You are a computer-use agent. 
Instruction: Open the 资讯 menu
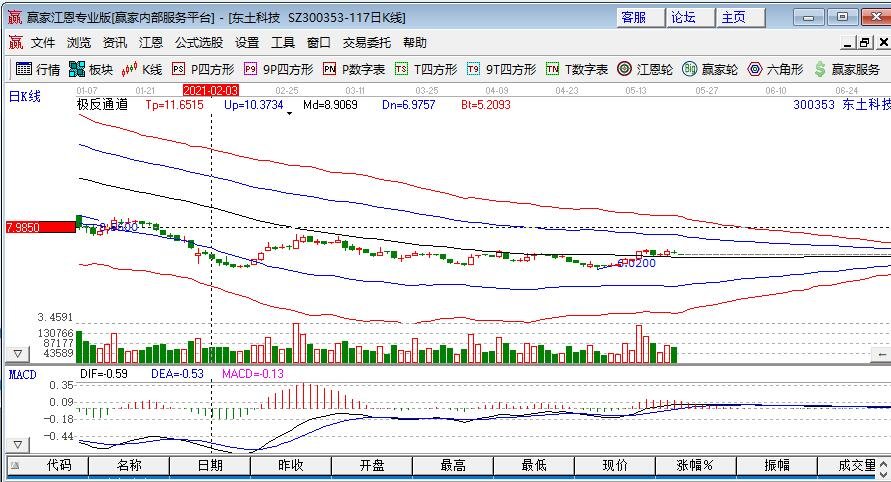pyautogui.click(x=115, y=43)
